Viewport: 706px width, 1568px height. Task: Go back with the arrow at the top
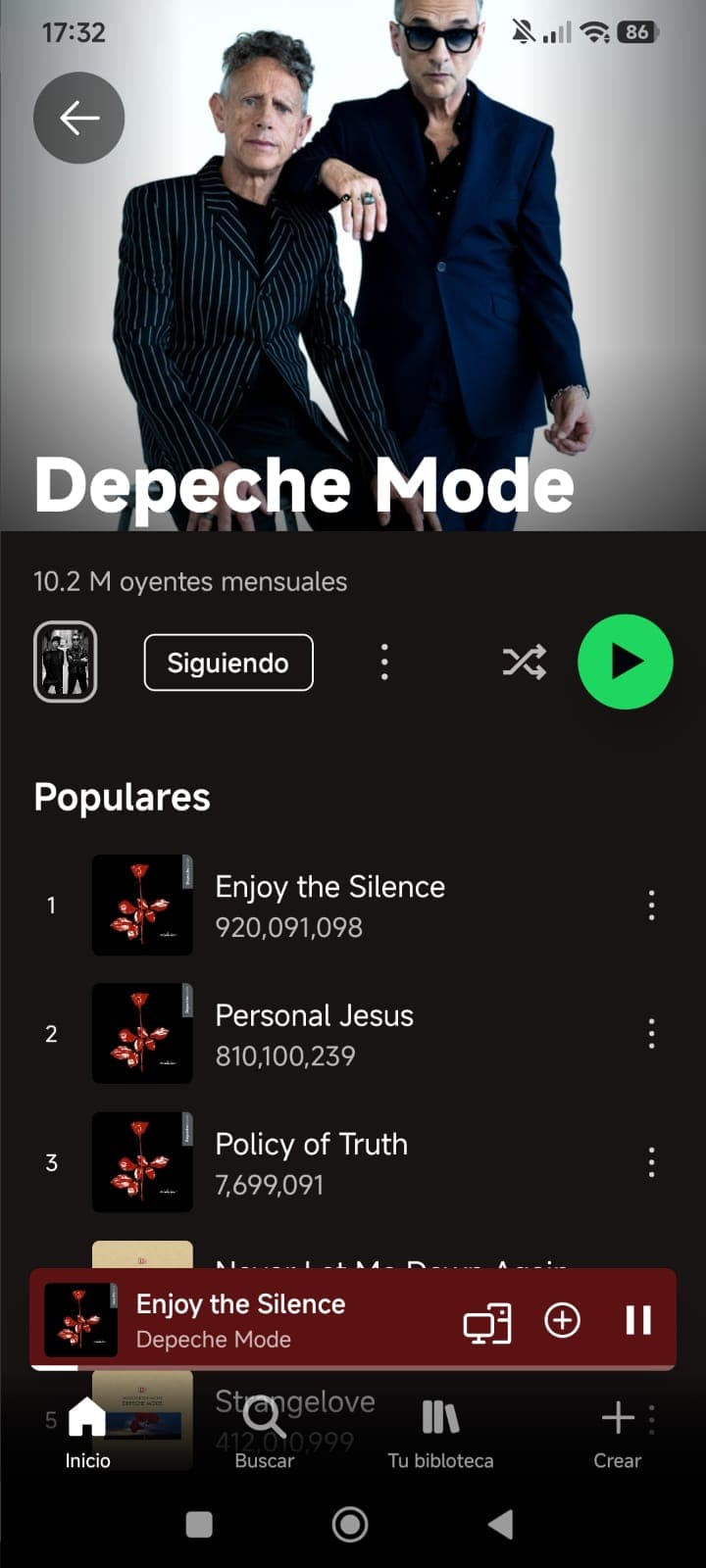pos(78,117)
